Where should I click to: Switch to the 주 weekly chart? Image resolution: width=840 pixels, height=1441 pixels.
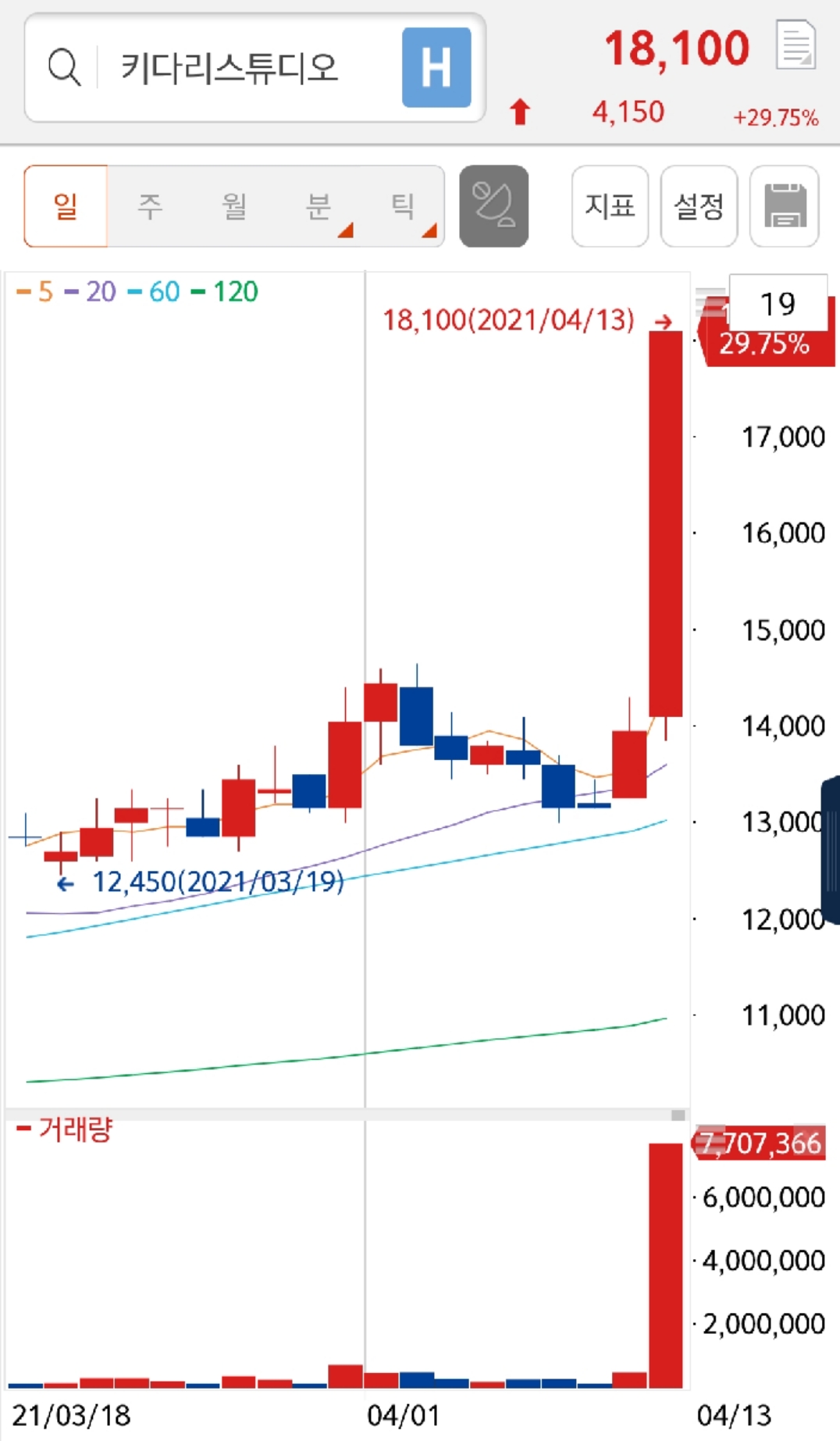(x=150, y=206)
